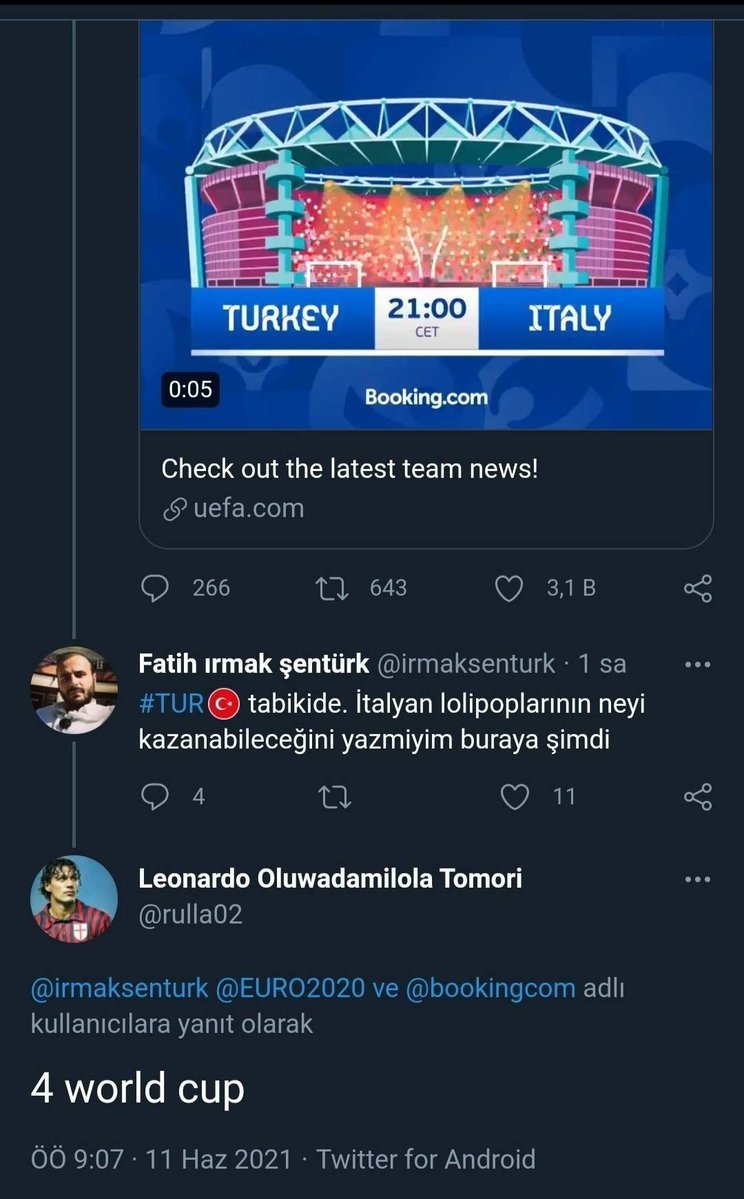Open Fatih ırmak şentürk's profile picture
Viewport: 744px width, 1199px height.
(x=75, y=690)
